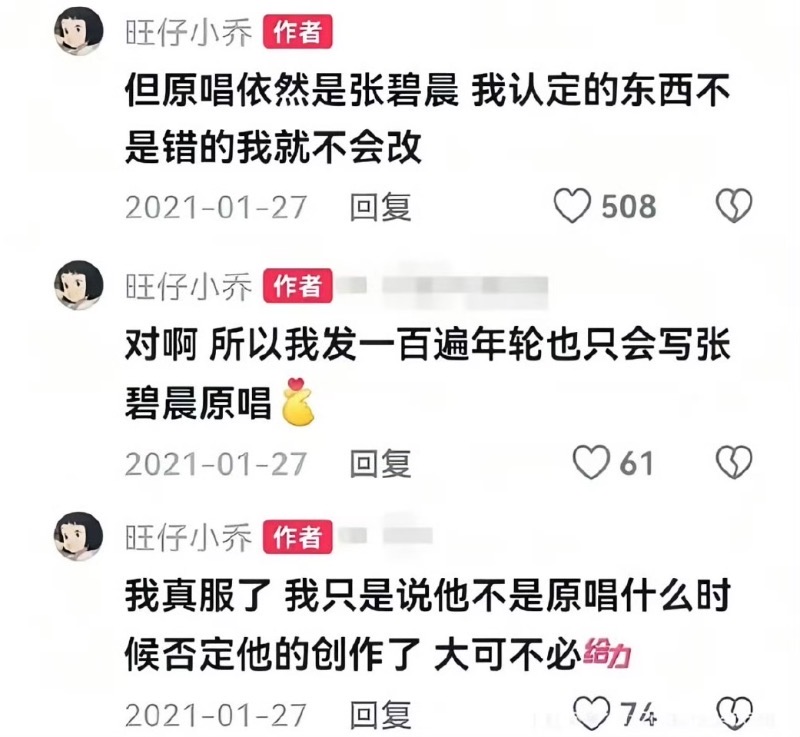Reply to the comment about 原唱依然是张碧晨
Viewport: 800px width, 737px height.
point(380,207)
